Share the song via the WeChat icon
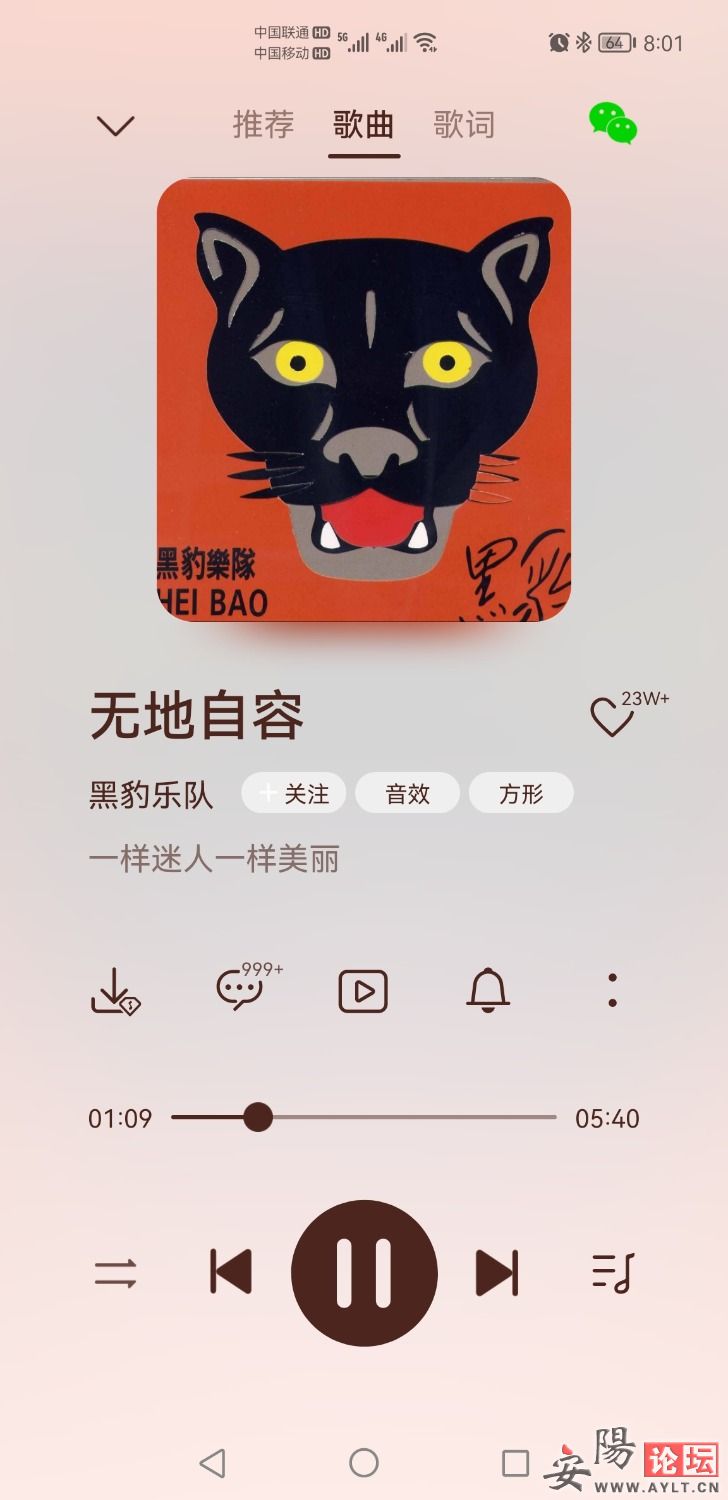 (612, 123)
